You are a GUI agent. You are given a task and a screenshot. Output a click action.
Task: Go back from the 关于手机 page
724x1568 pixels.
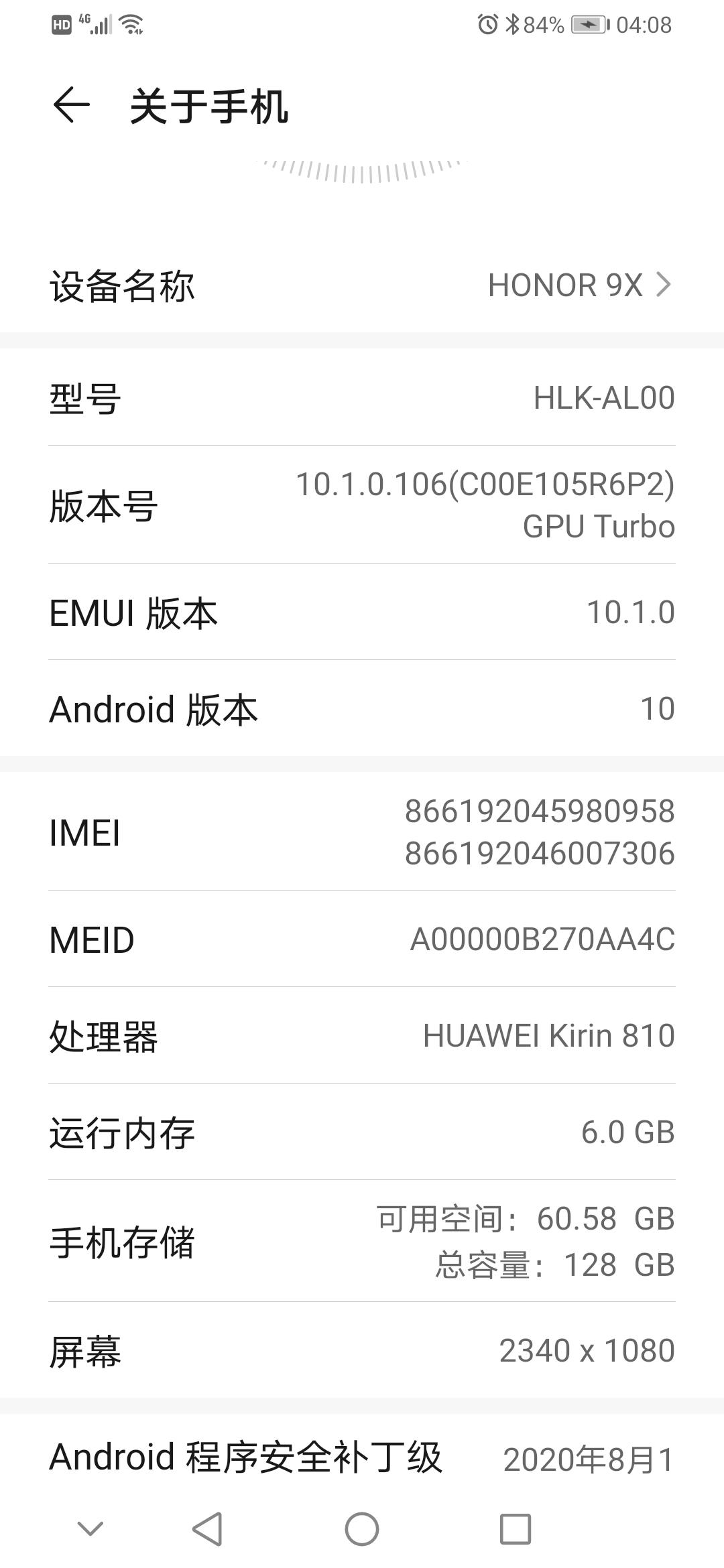[x=71, y=106]
